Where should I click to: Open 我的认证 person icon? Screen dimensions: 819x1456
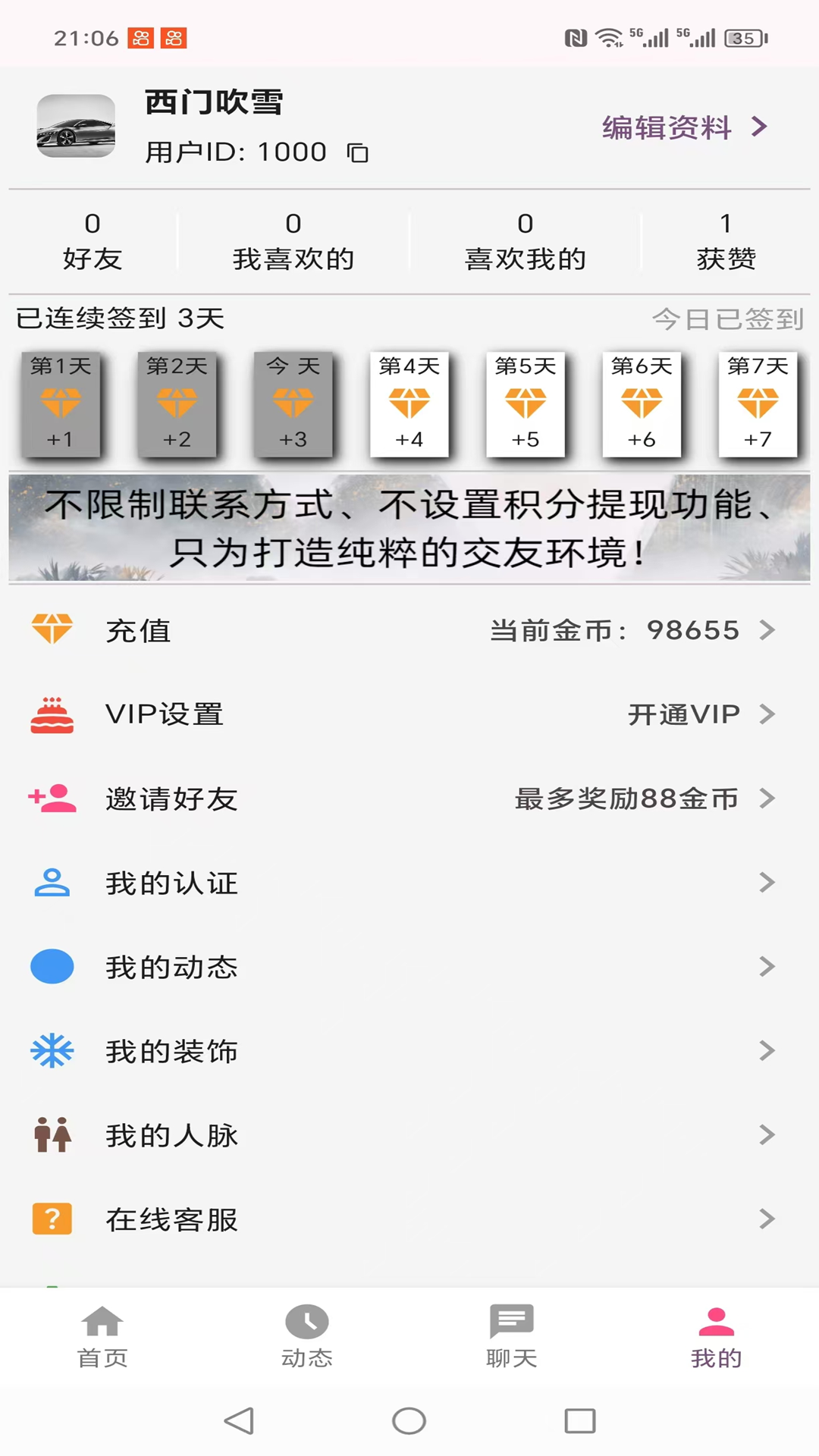coord(52,882)
